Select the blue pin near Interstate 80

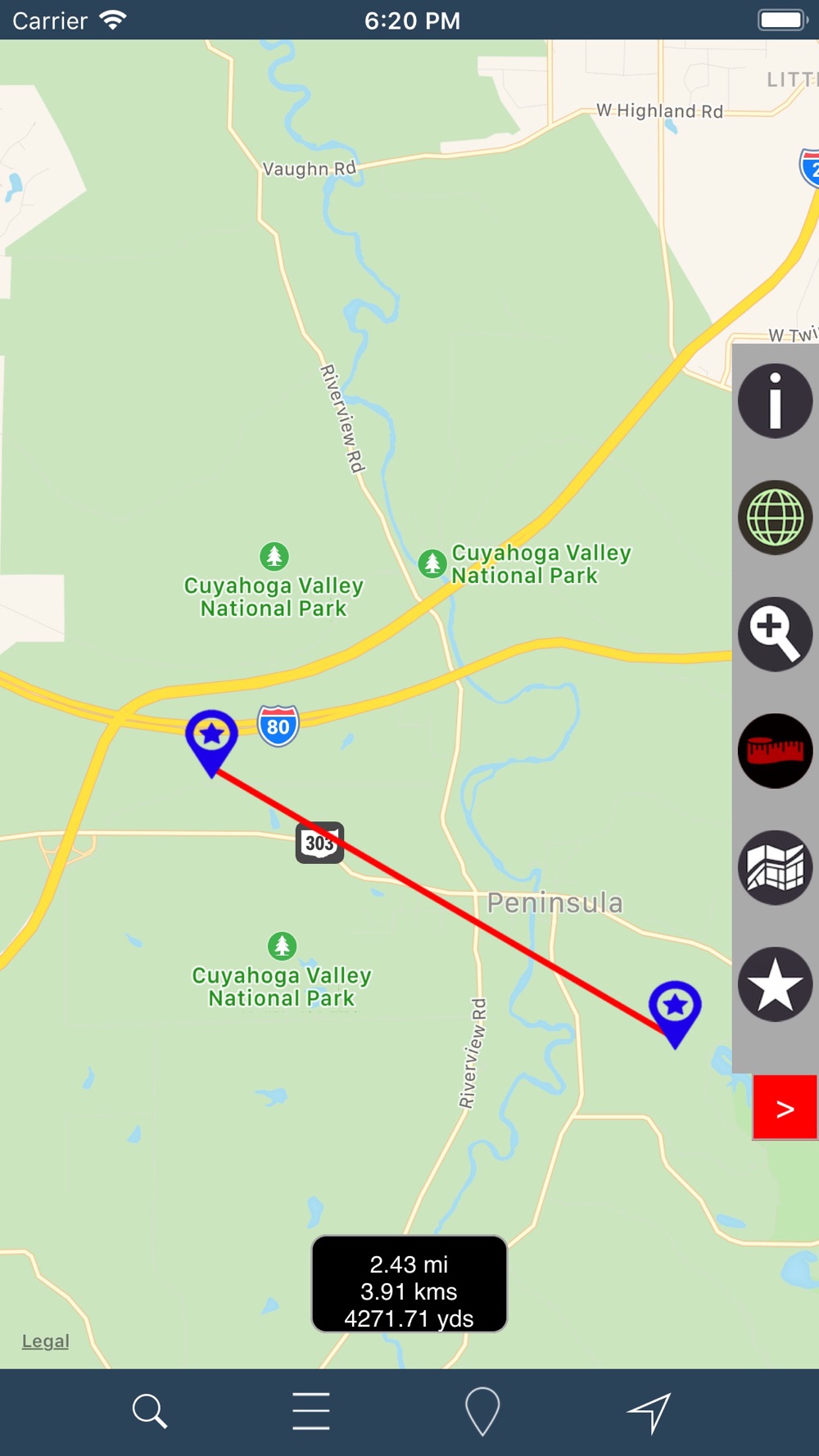point(212,738)
